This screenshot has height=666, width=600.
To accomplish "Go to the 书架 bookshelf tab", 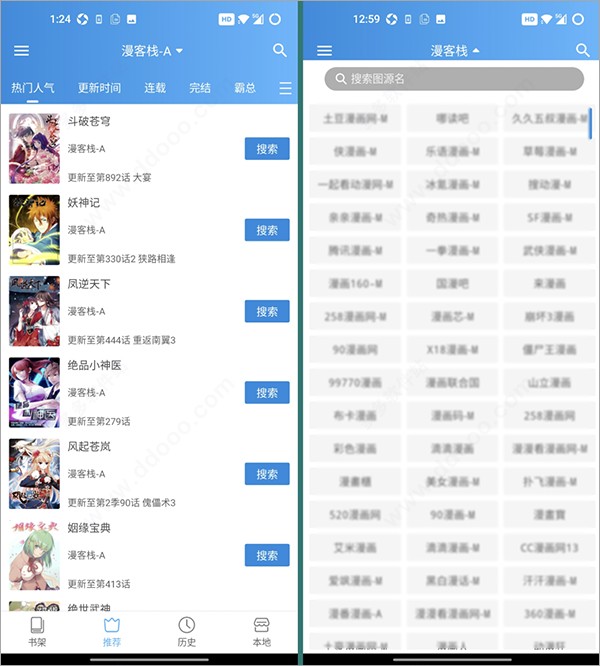I will (37, 632).
